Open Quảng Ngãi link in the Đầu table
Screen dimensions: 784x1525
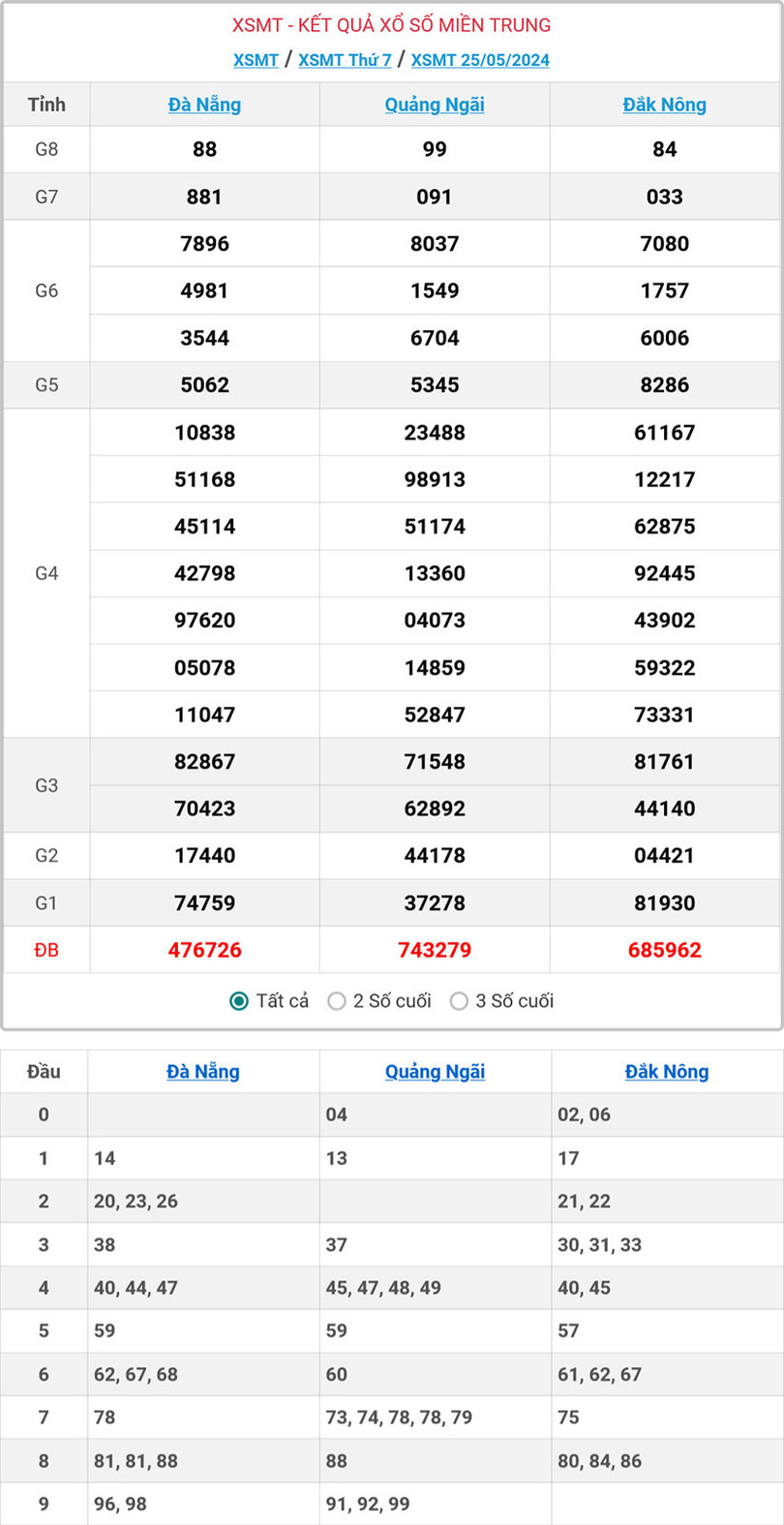pos(435,1072)
